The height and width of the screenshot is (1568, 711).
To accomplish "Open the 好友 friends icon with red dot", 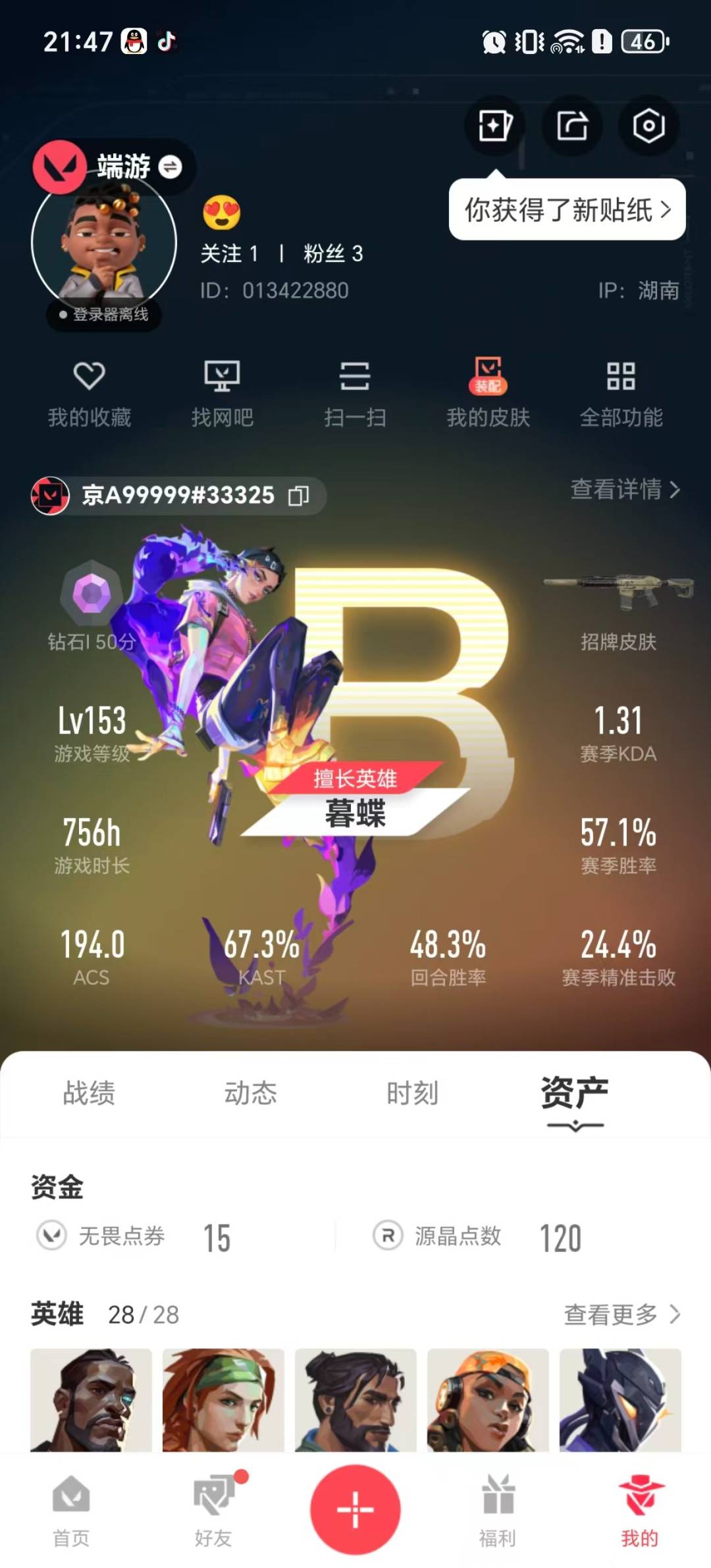I will point(213,1507).
